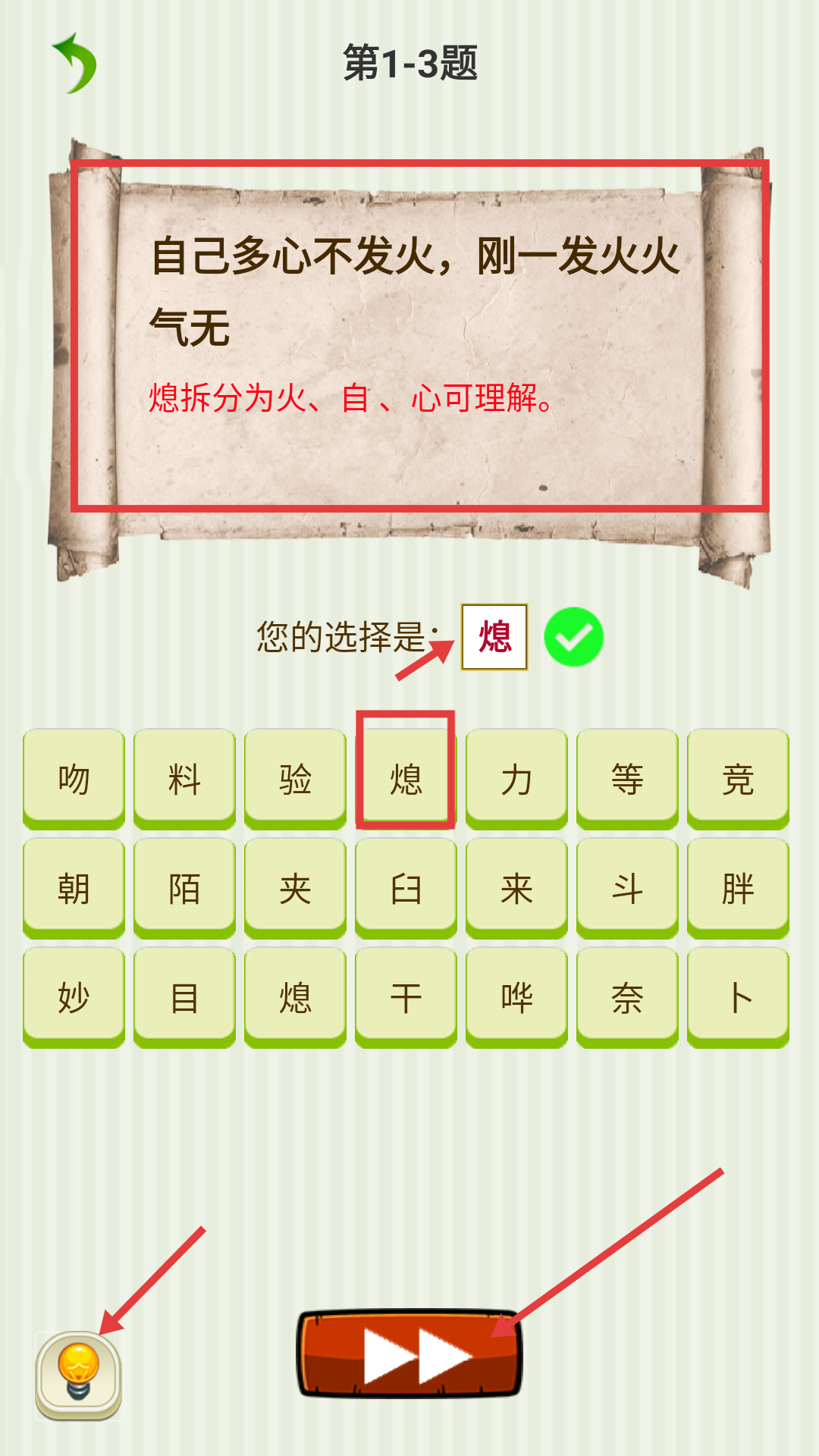Choose the 料 character tile
The width and height of the screenshot is (819, 1456).
(184, 779)
